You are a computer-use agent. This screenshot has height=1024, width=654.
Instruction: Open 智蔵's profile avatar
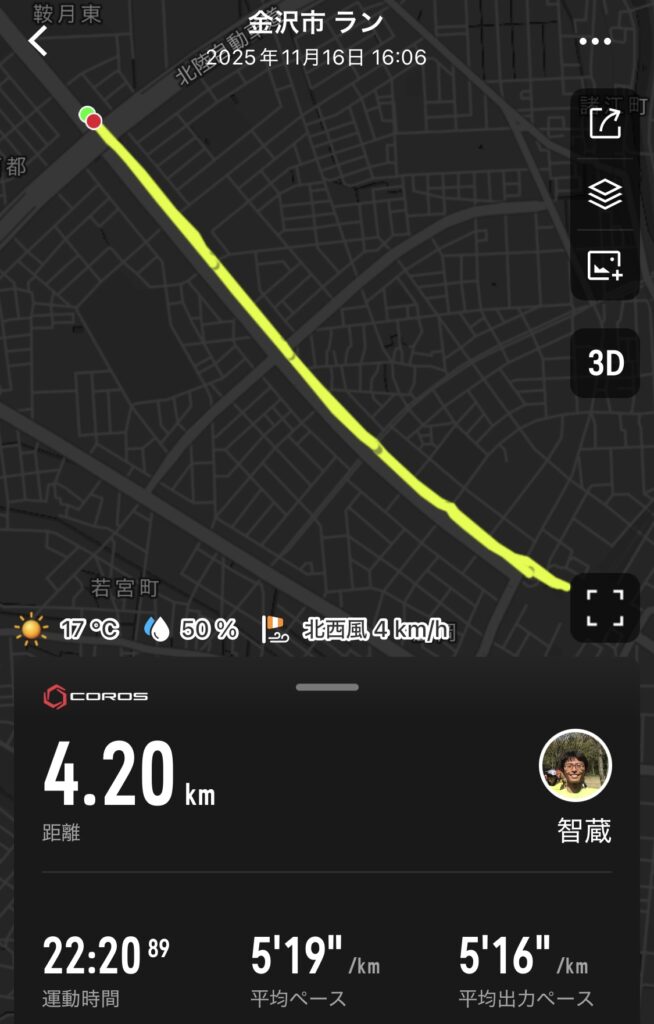pos(575,765)
